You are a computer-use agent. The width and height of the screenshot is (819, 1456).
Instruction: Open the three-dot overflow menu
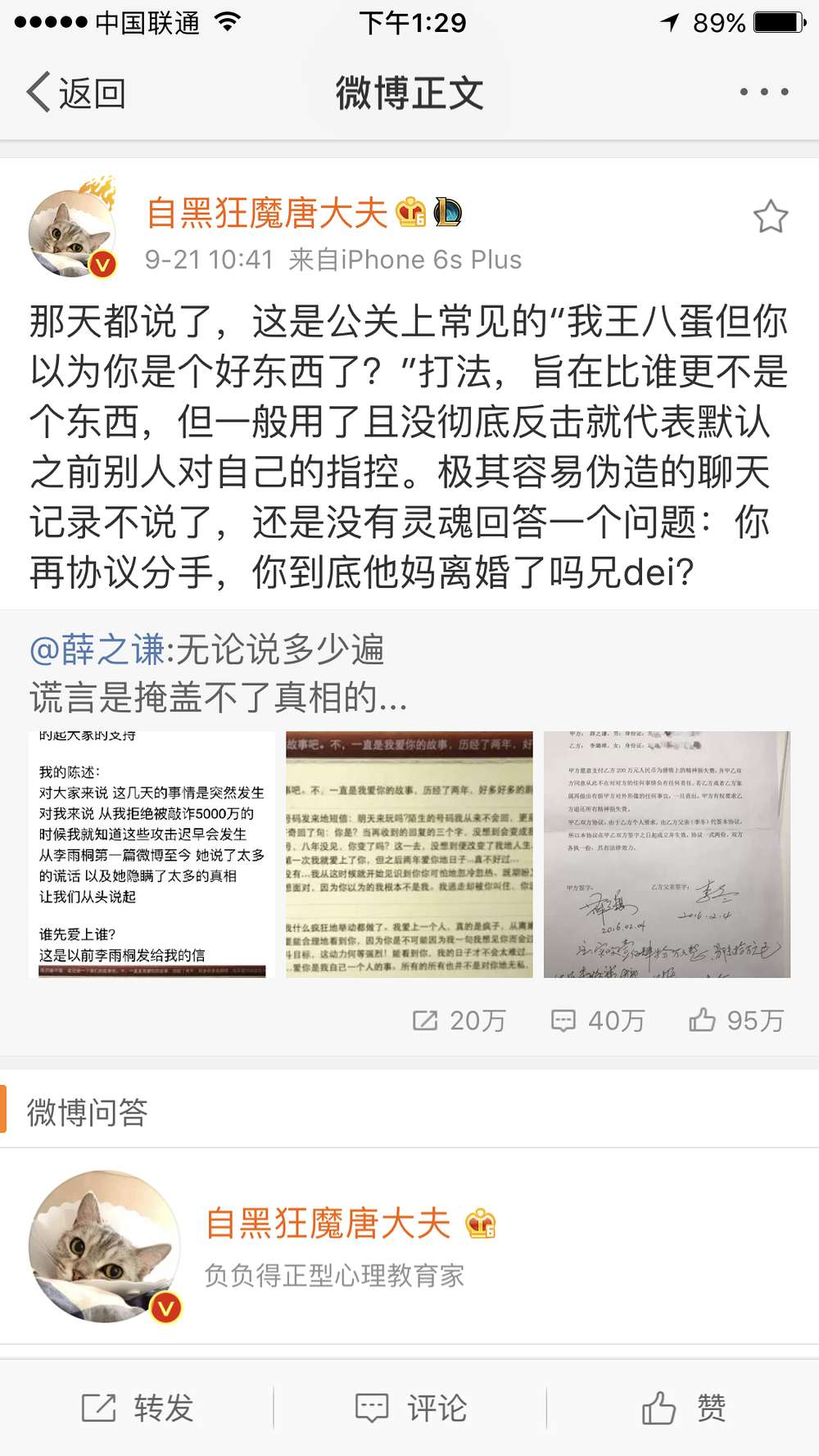tap(763, 92)
